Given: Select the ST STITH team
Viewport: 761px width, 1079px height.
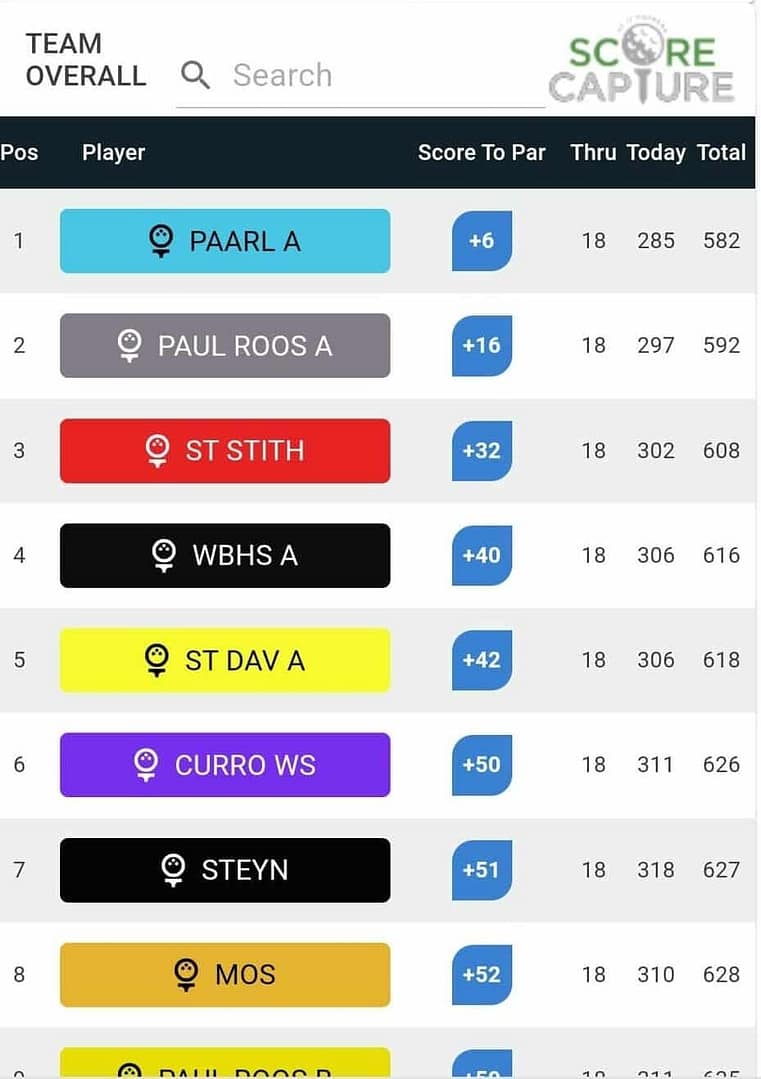Looking at the screenshot, I should [x=225, y=451].
